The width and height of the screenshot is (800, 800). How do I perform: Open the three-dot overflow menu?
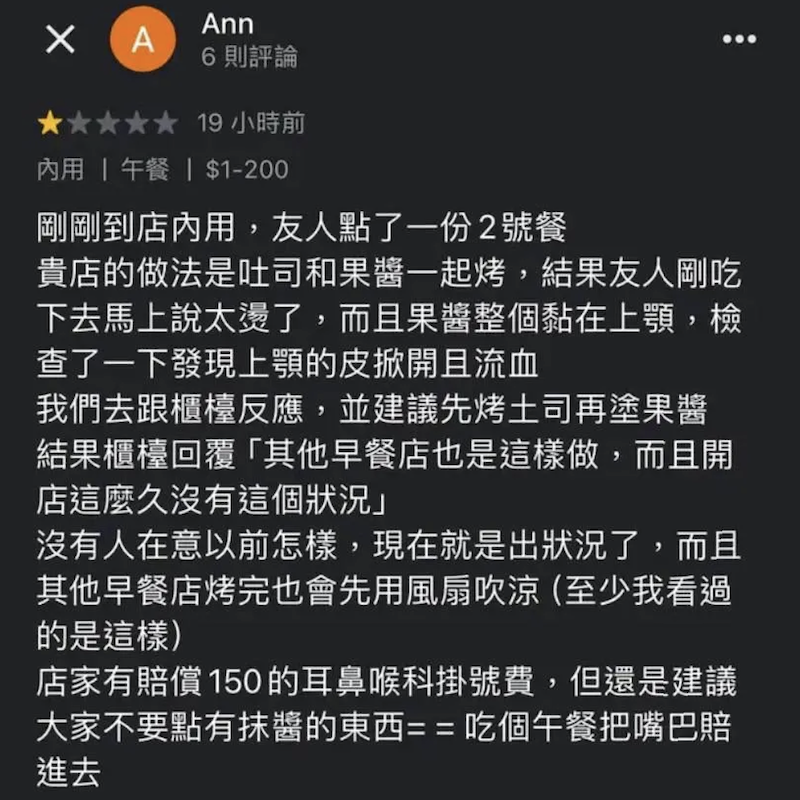pos(739,39)
